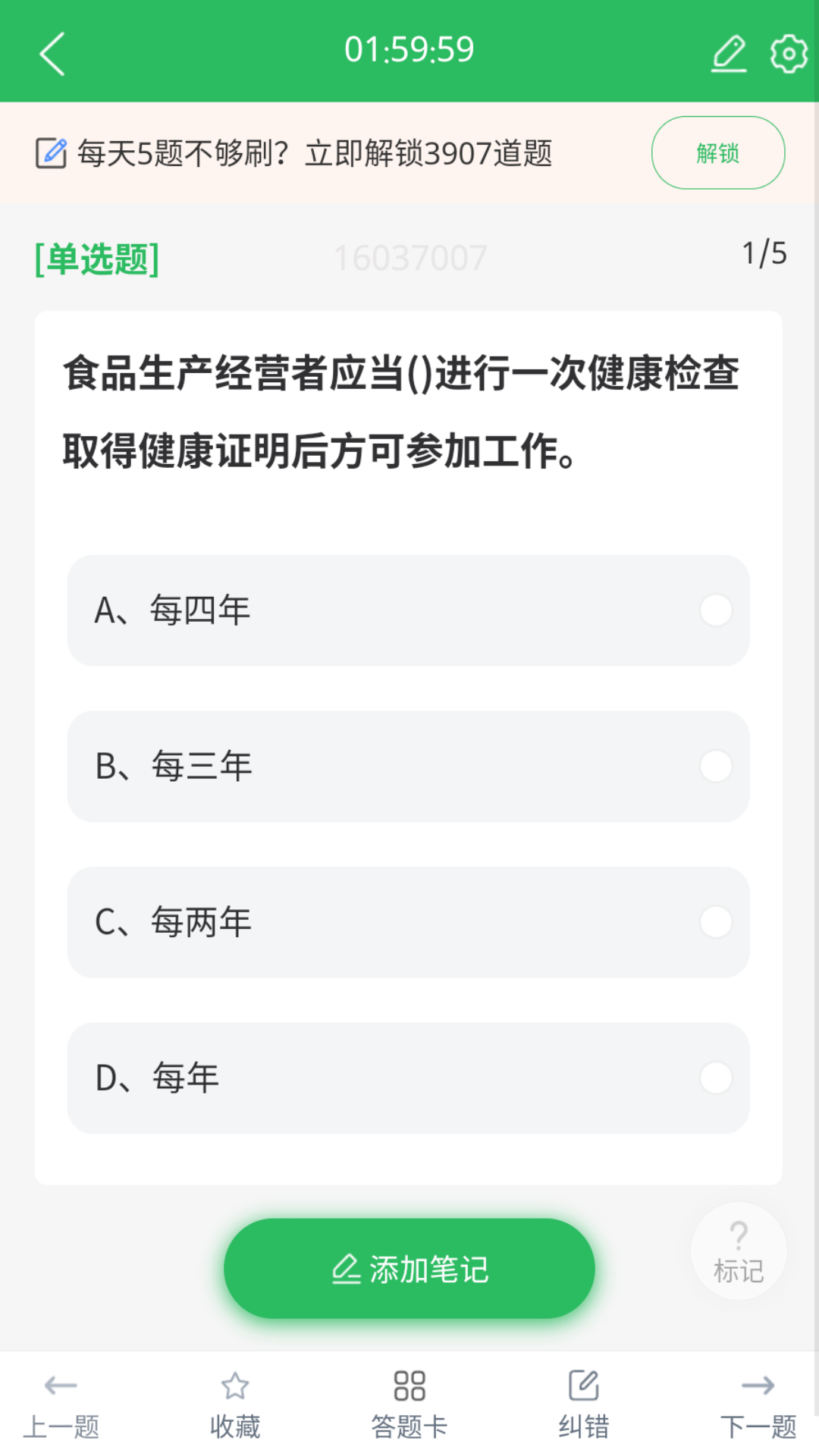Viewport: 819px width, 1456px height.
Task: Tap the pencil edit icon beside settings
Action: pyautogui.click(x=728, y=53)
